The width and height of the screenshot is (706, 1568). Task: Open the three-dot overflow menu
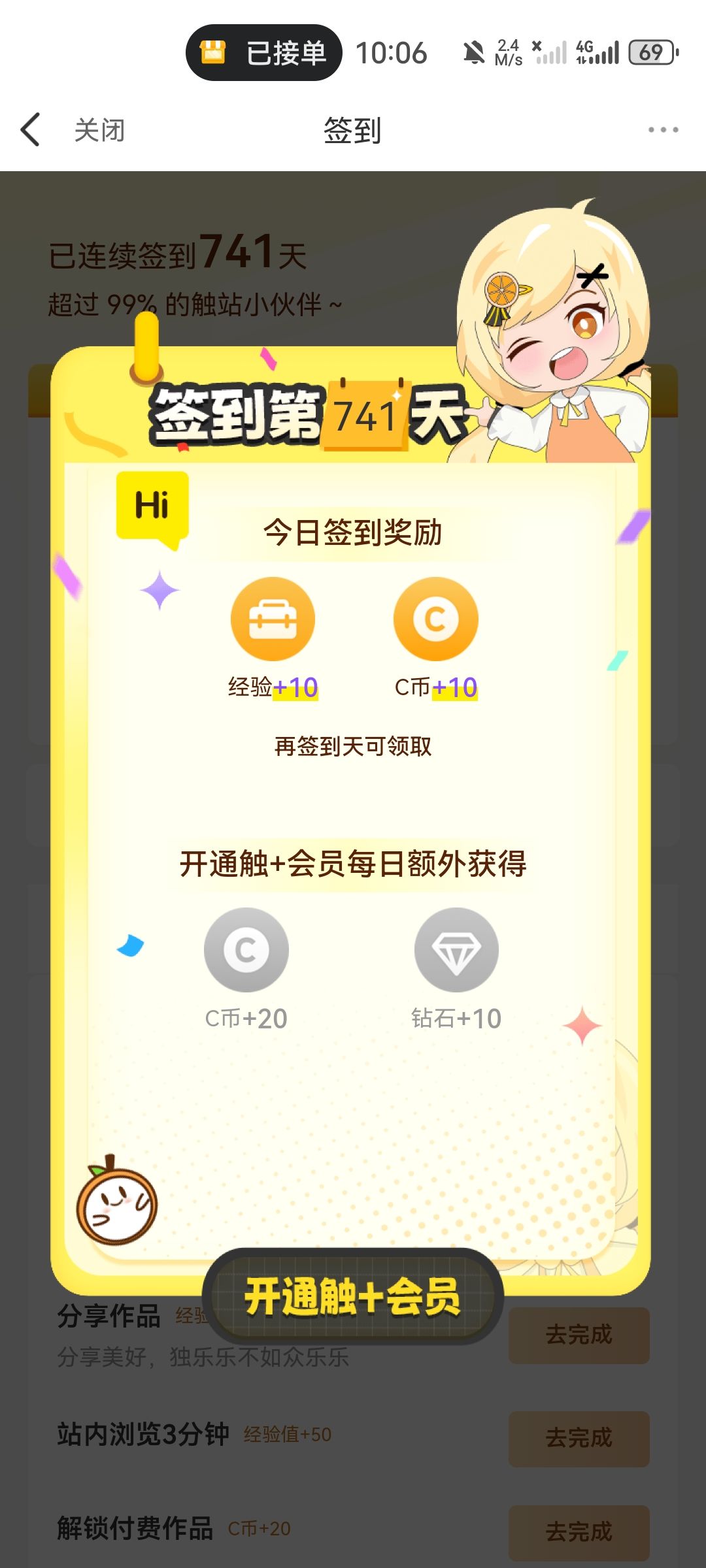[663, 129]
